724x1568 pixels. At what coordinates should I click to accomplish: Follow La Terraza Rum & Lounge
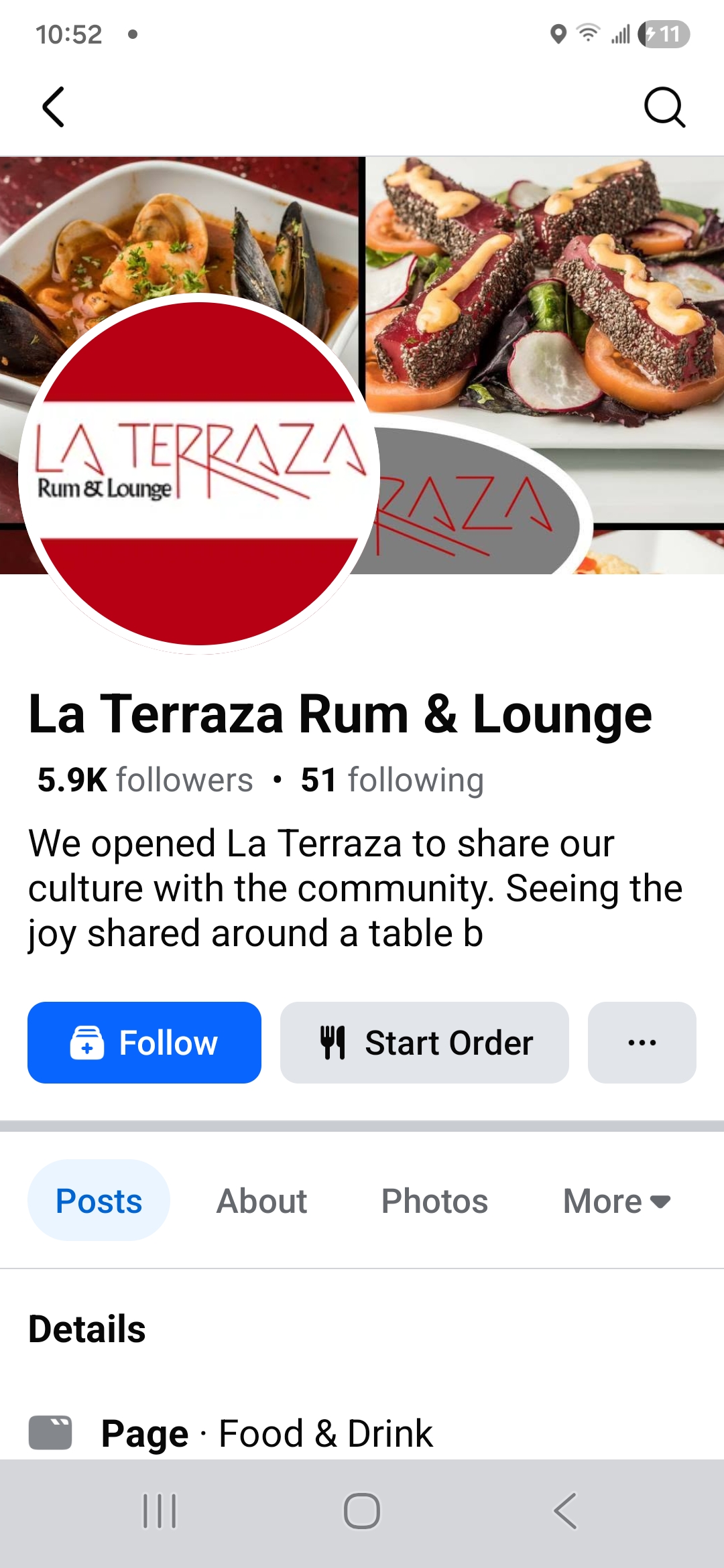click(x=144, y=1043)
